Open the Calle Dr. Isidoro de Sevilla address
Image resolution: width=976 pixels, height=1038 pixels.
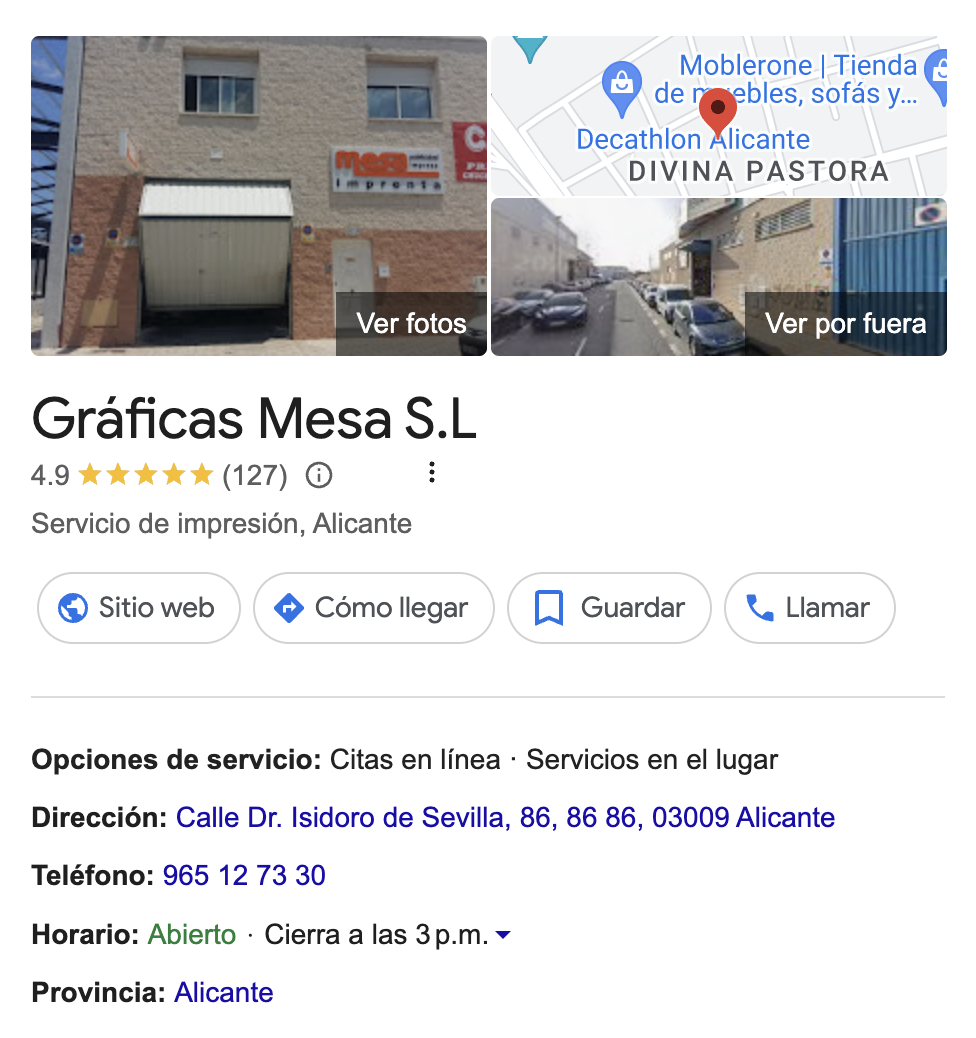pos(504,817)
